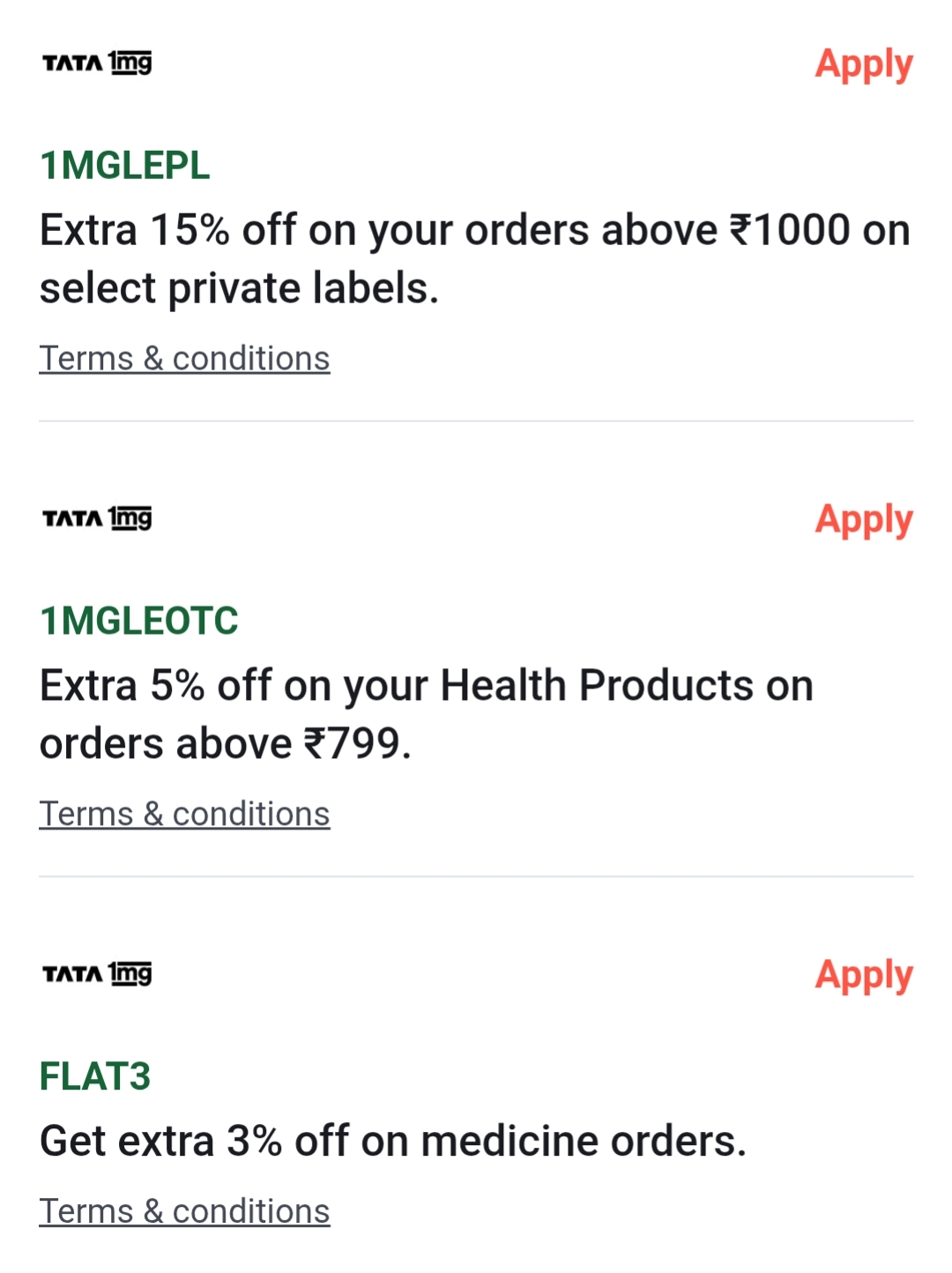Apply the 1MGLEOTC coupon
This screenshot has width=952, height=1273.
pyautogui.click(x=864, y=519)
